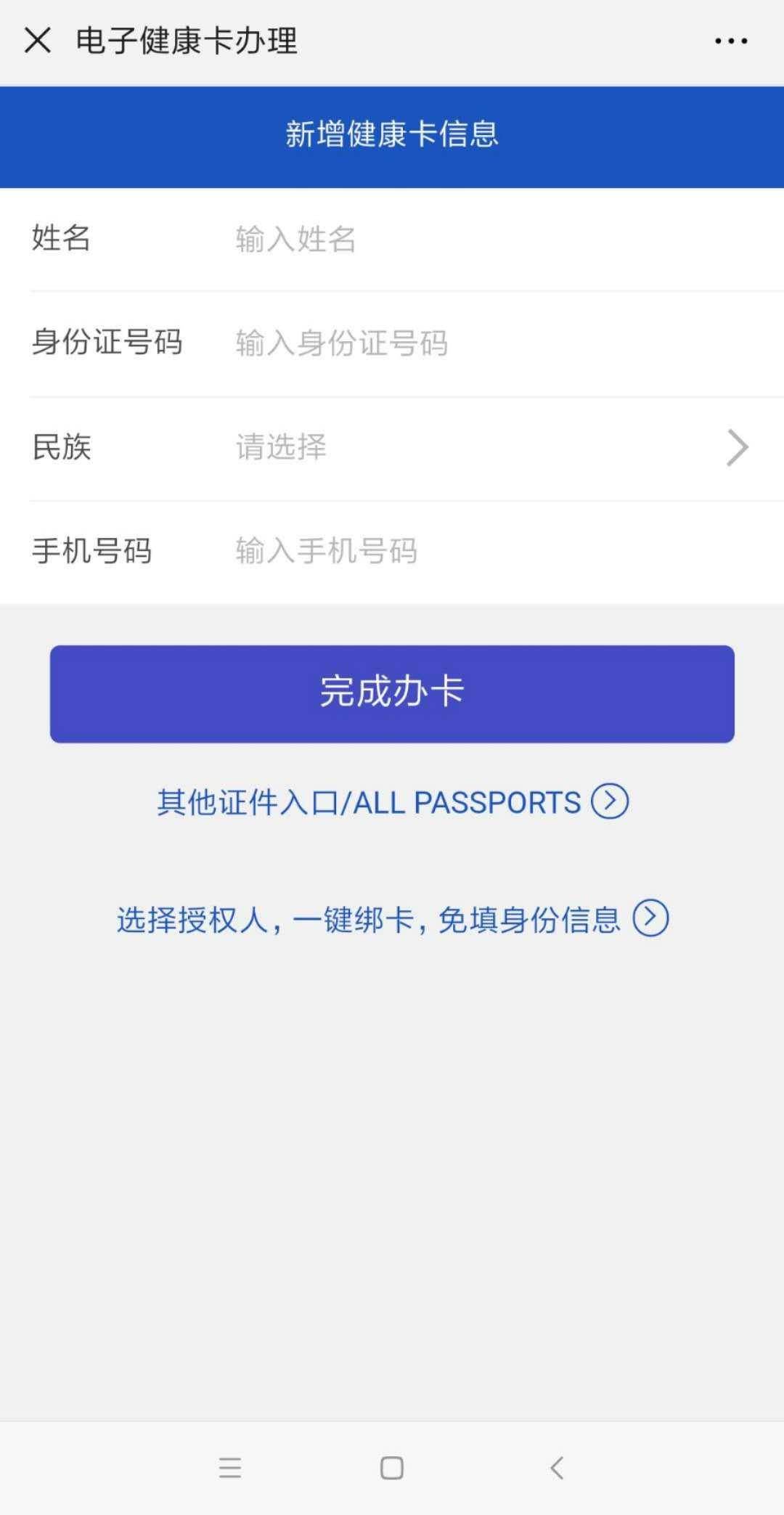Open the 请选择 dropdown for ethnicity
784x1515 pixels.
pos(282,447)
